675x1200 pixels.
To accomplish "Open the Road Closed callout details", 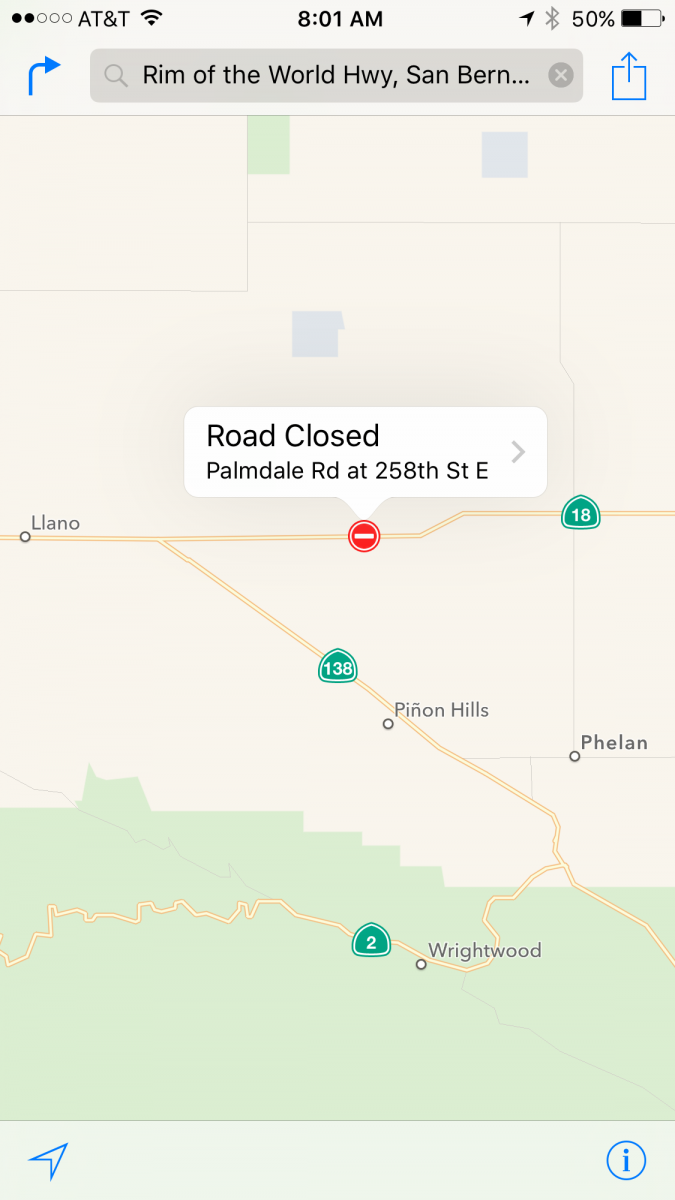I will [366, 452].
